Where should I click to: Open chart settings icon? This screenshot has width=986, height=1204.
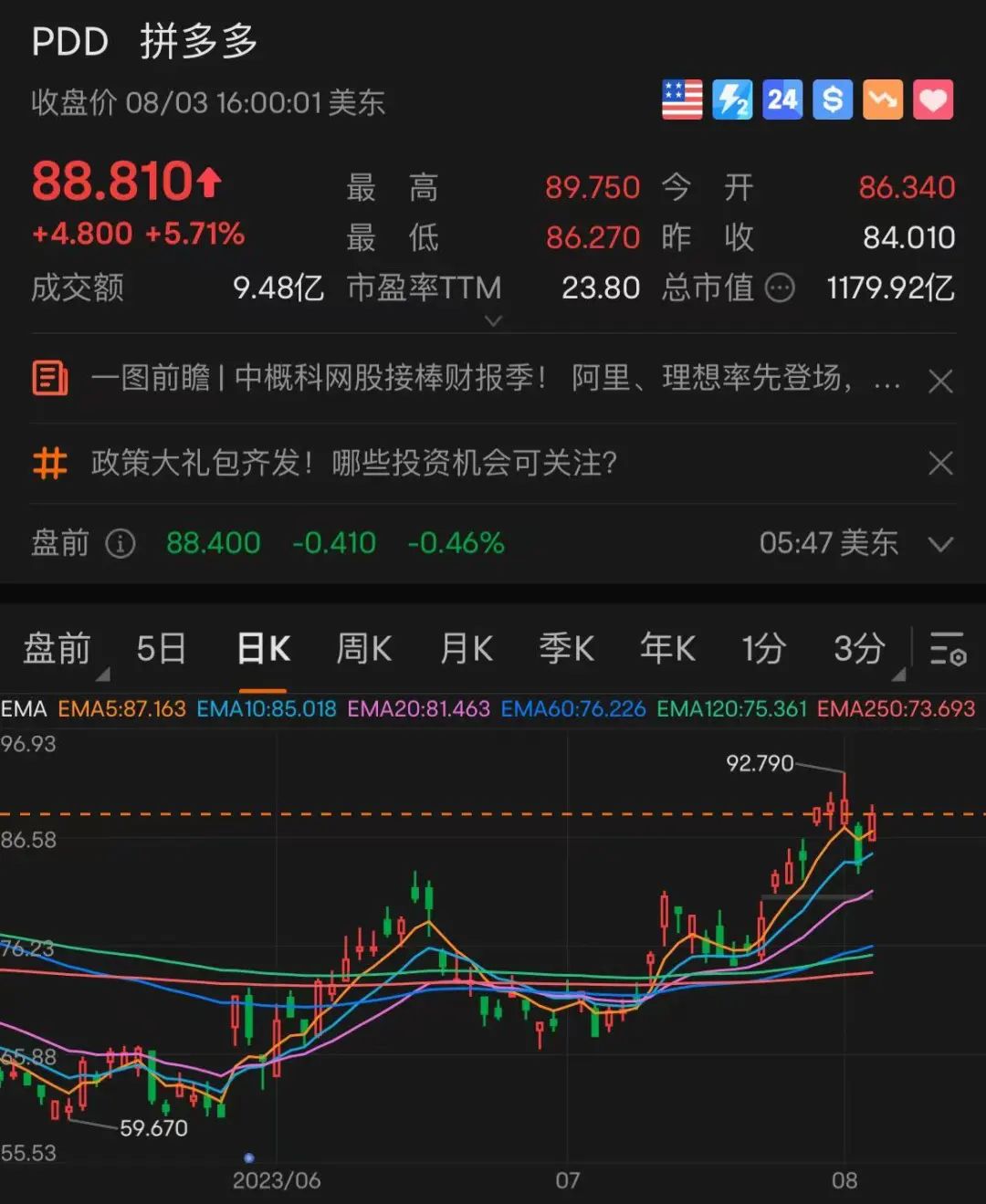pos(948,649)
